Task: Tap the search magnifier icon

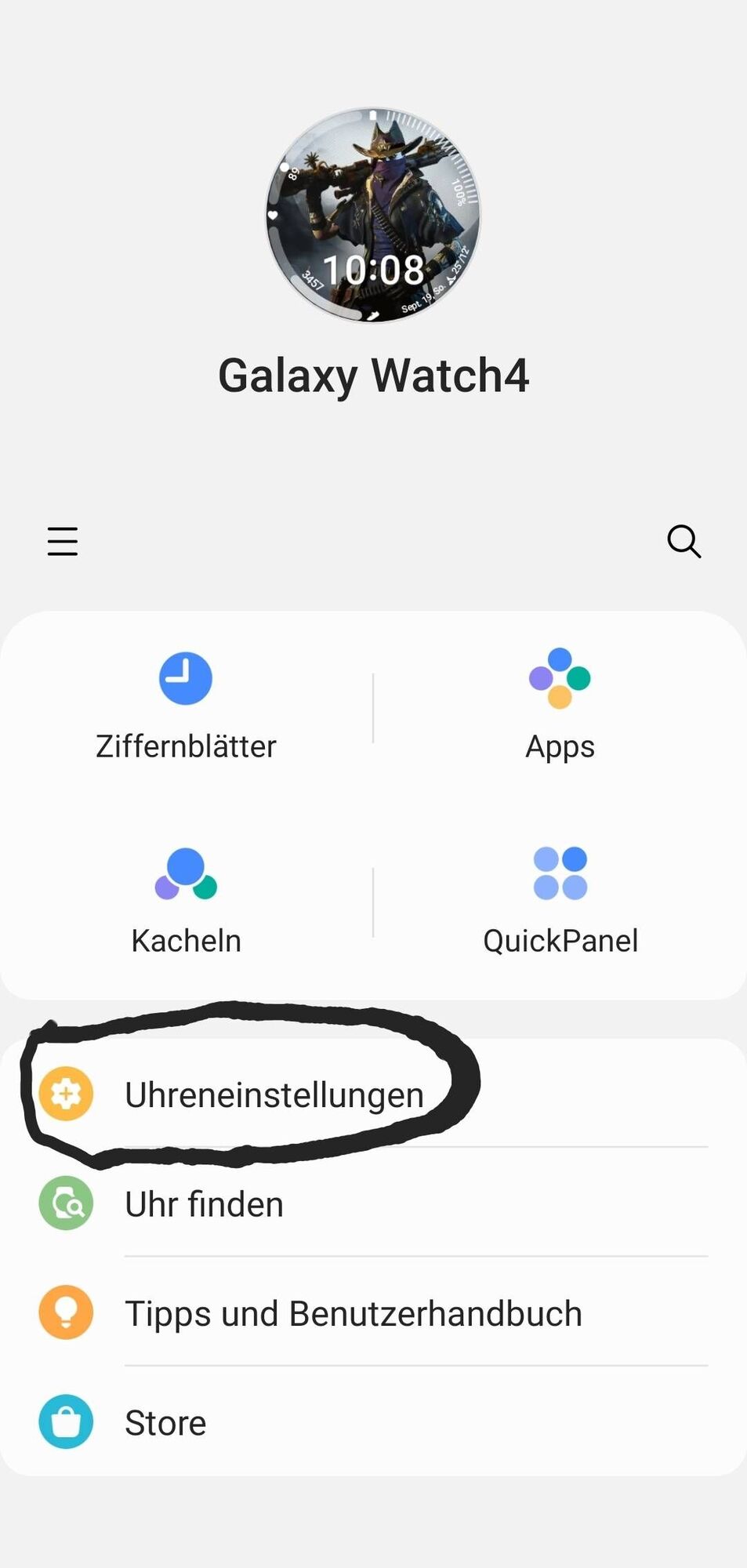Action: pyautogui.click(x=684, y=541)
